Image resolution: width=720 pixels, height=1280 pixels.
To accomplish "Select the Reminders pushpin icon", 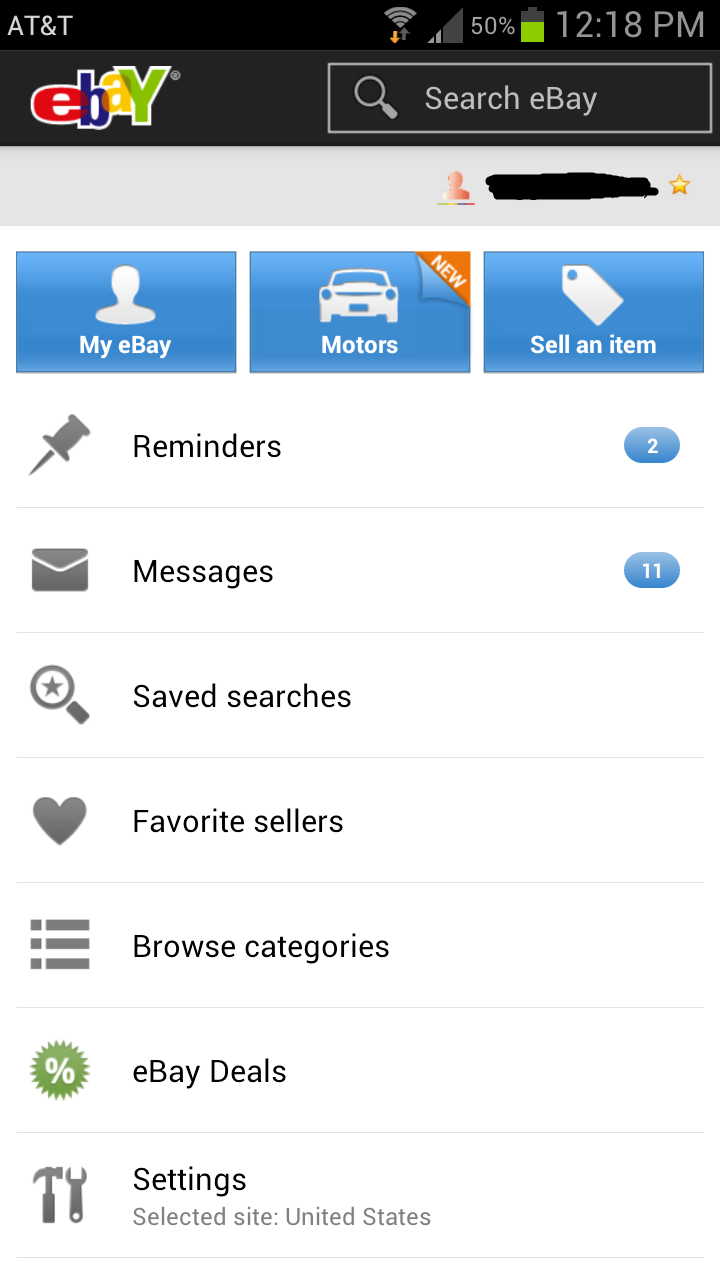I will click(59, 445).
